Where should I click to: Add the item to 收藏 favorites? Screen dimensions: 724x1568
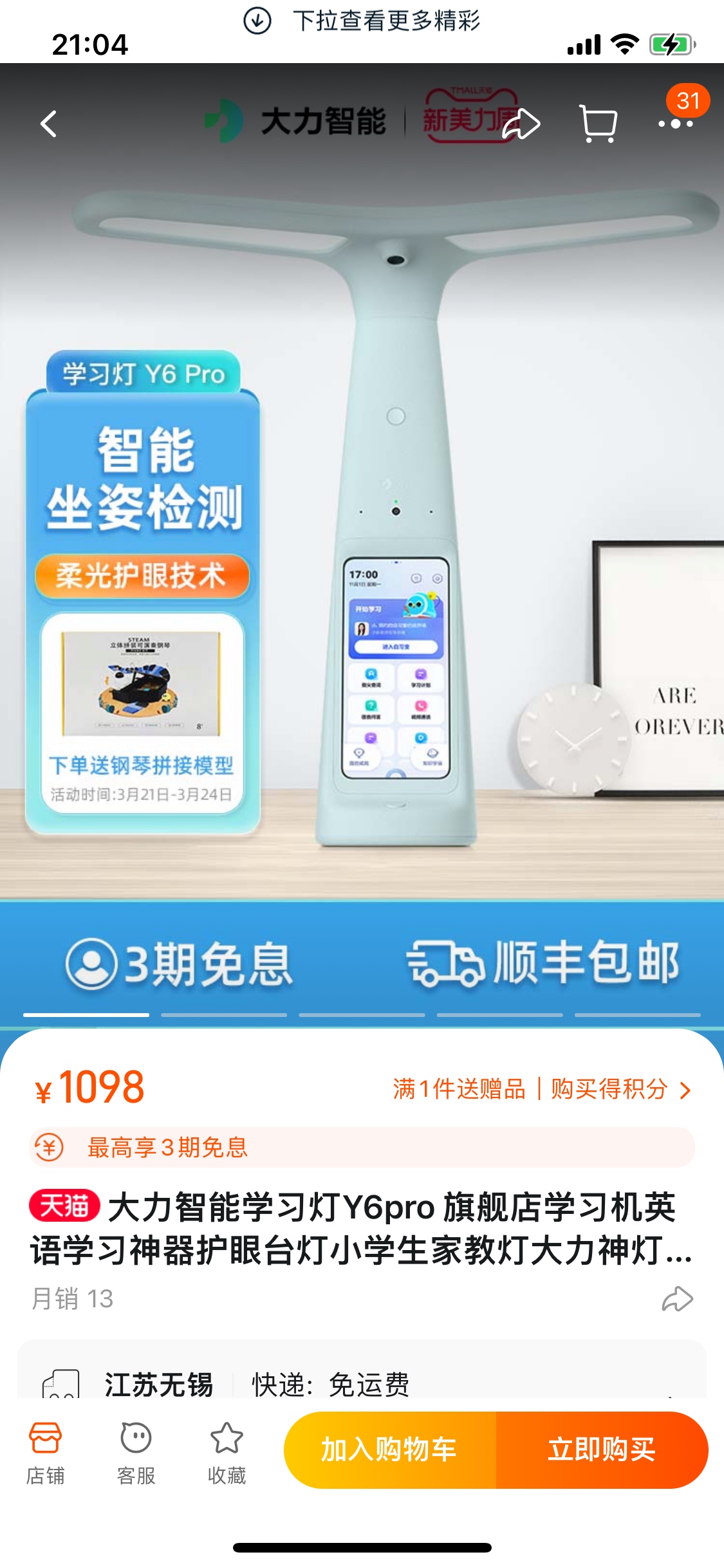227,1453
